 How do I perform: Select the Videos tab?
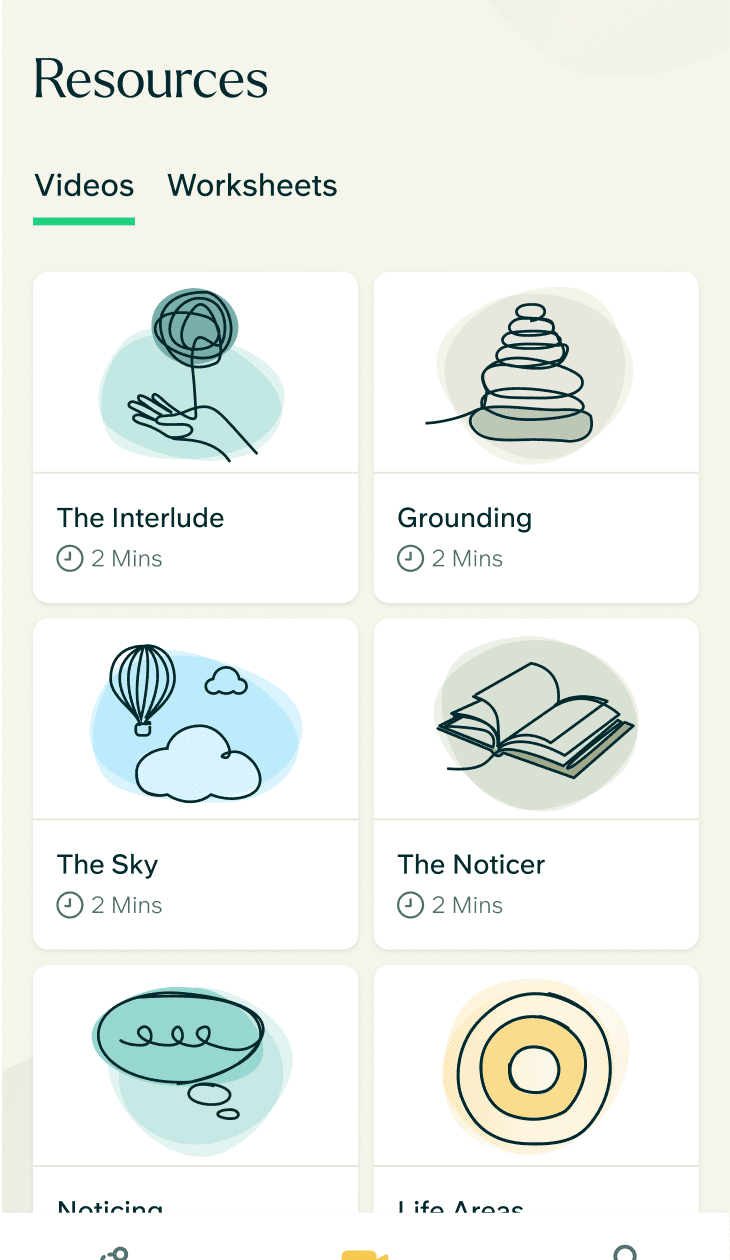[84, 186]
